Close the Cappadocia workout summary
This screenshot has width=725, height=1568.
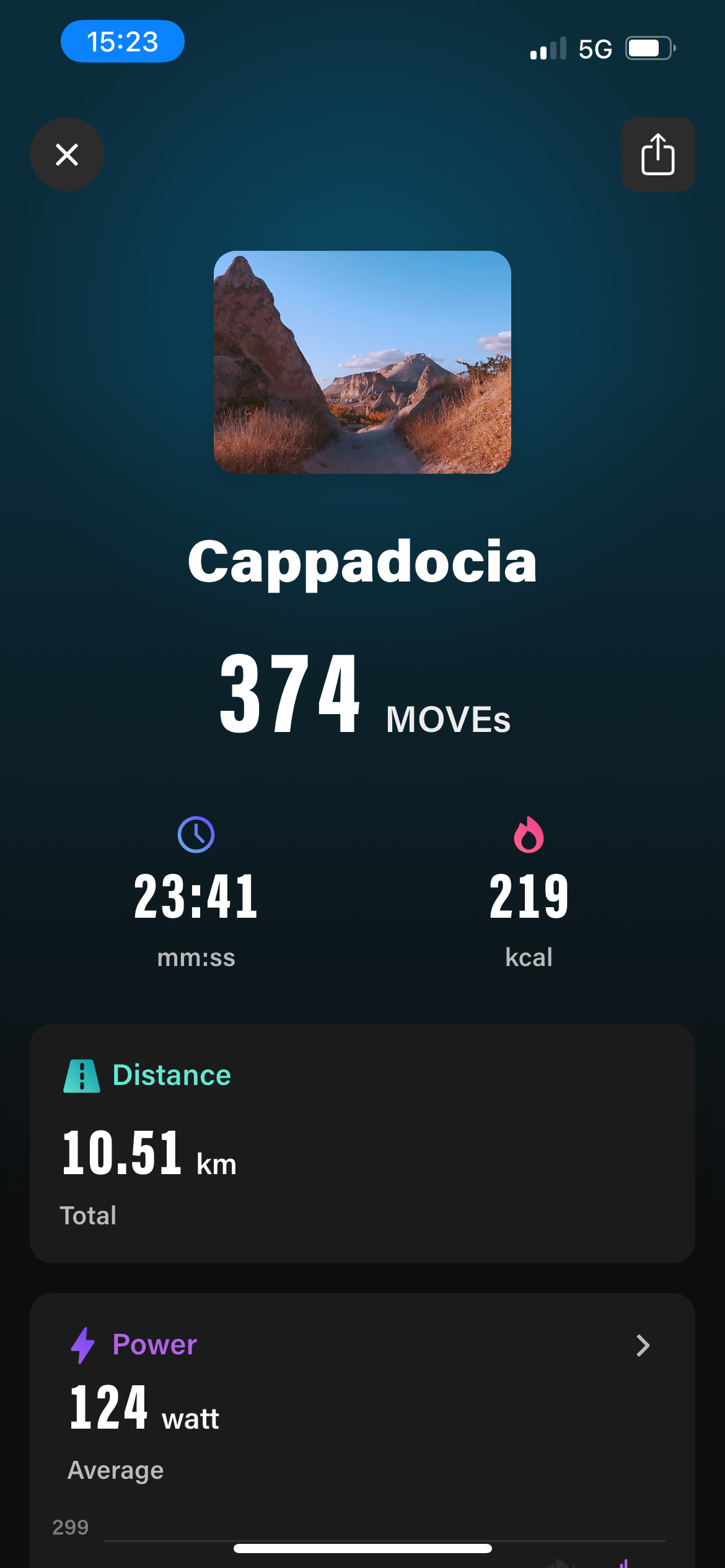click(x=67, y=154)
